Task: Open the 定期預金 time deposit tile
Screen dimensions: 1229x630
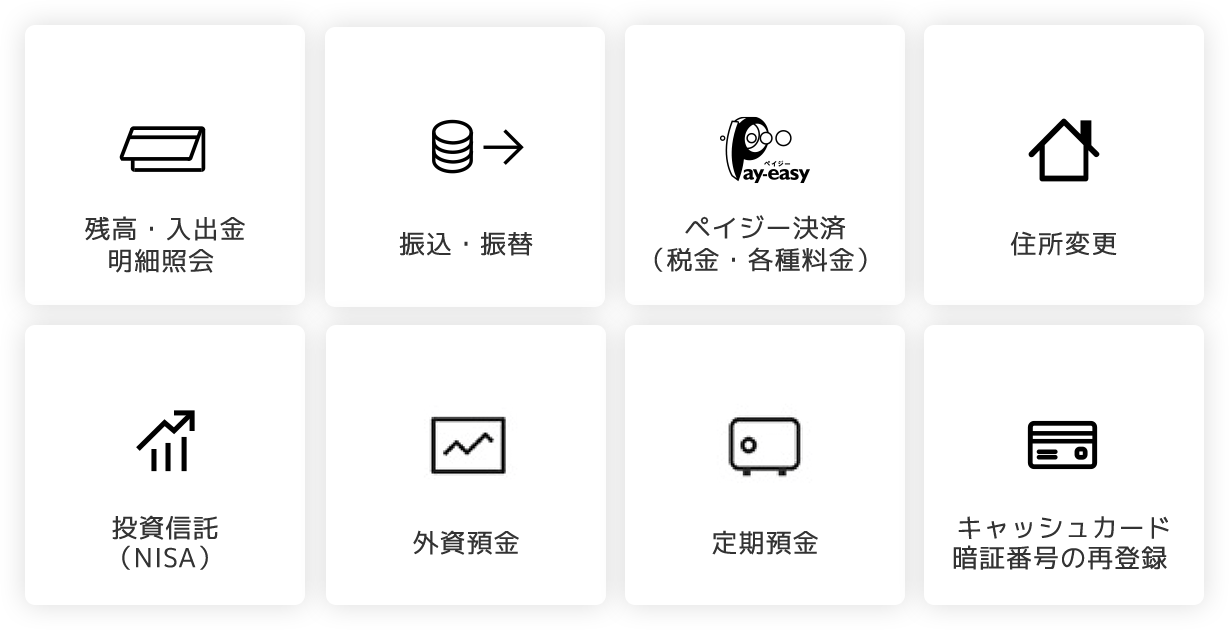Action: click(x=765, y=465)
